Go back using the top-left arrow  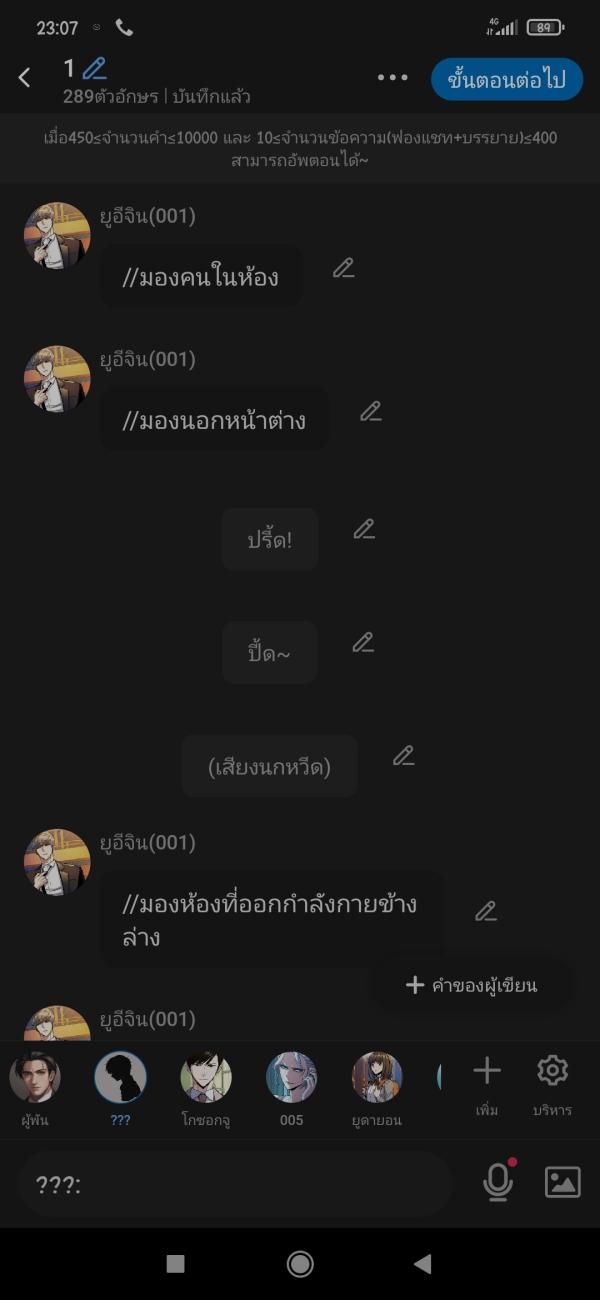pos(25,78)
